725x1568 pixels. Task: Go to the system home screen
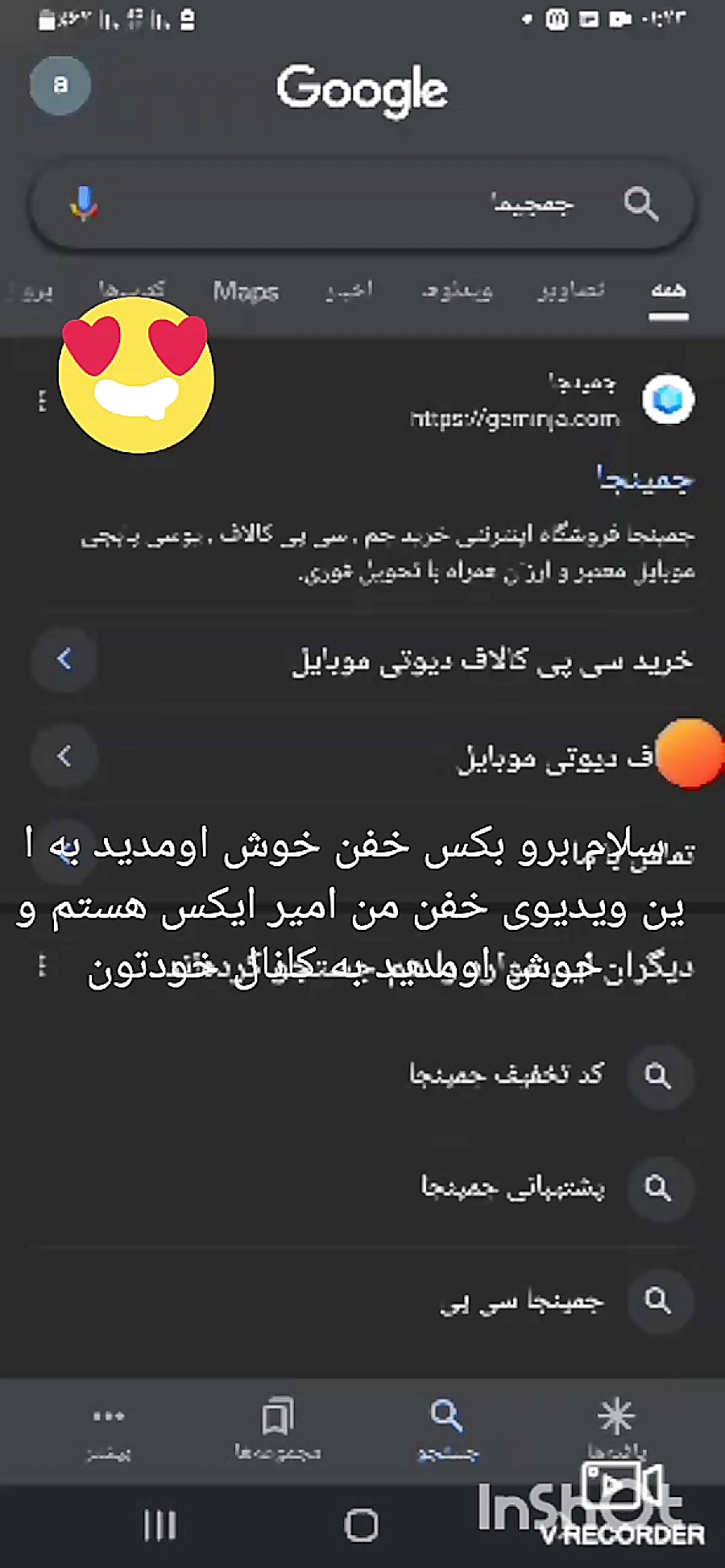[361, 1524]
